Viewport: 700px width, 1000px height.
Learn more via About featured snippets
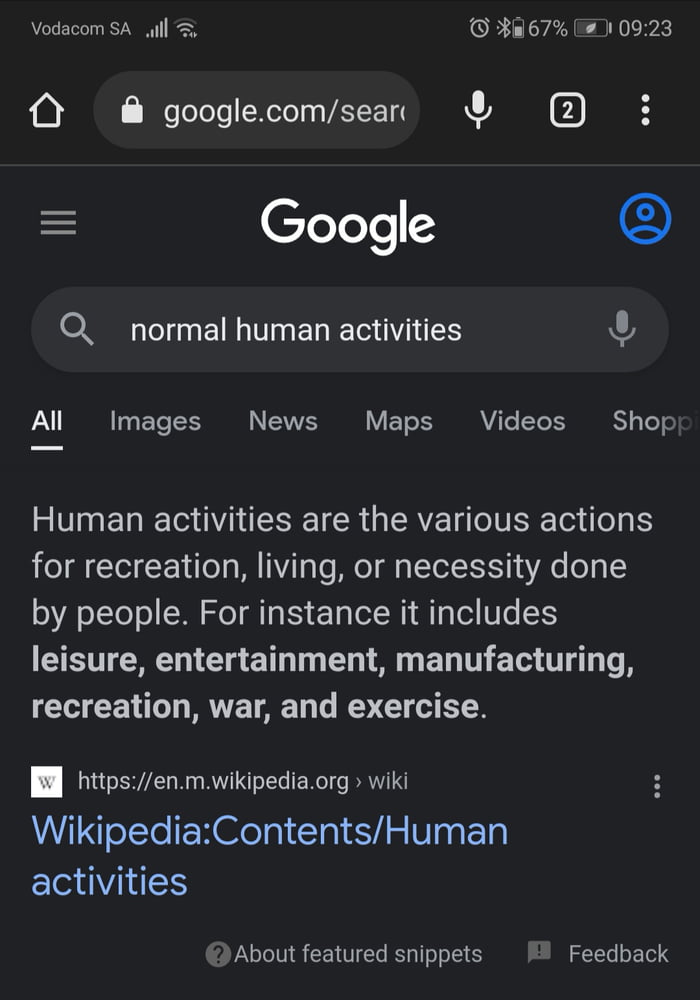point(345,954)
